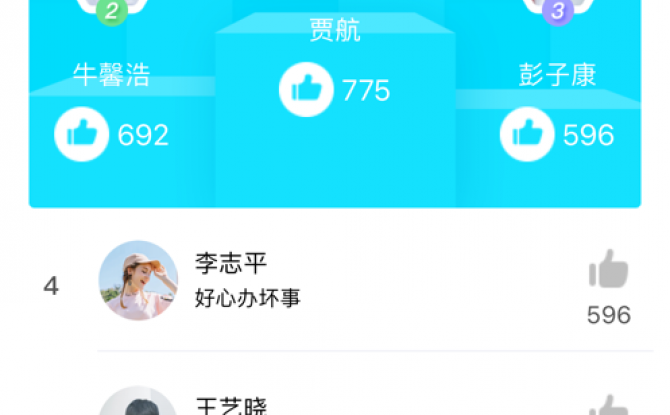The image size is (670, 415).
Task: Like 贾航's first-place entry
Action: 306,89
